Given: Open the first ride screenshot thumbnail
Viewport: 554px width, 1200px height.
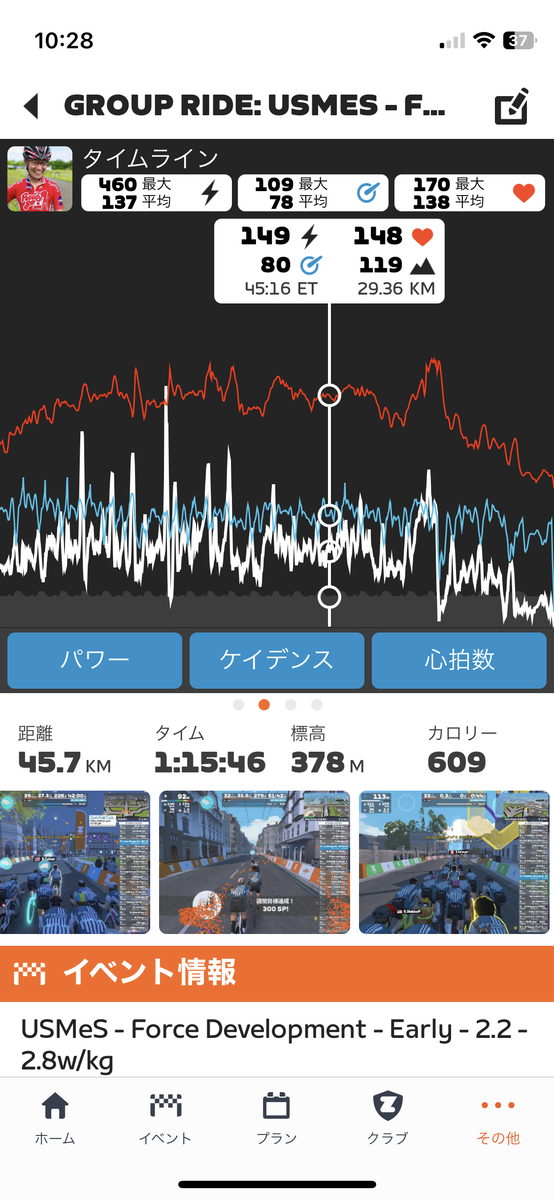Looking at the screenshot, I should point(76,862).
